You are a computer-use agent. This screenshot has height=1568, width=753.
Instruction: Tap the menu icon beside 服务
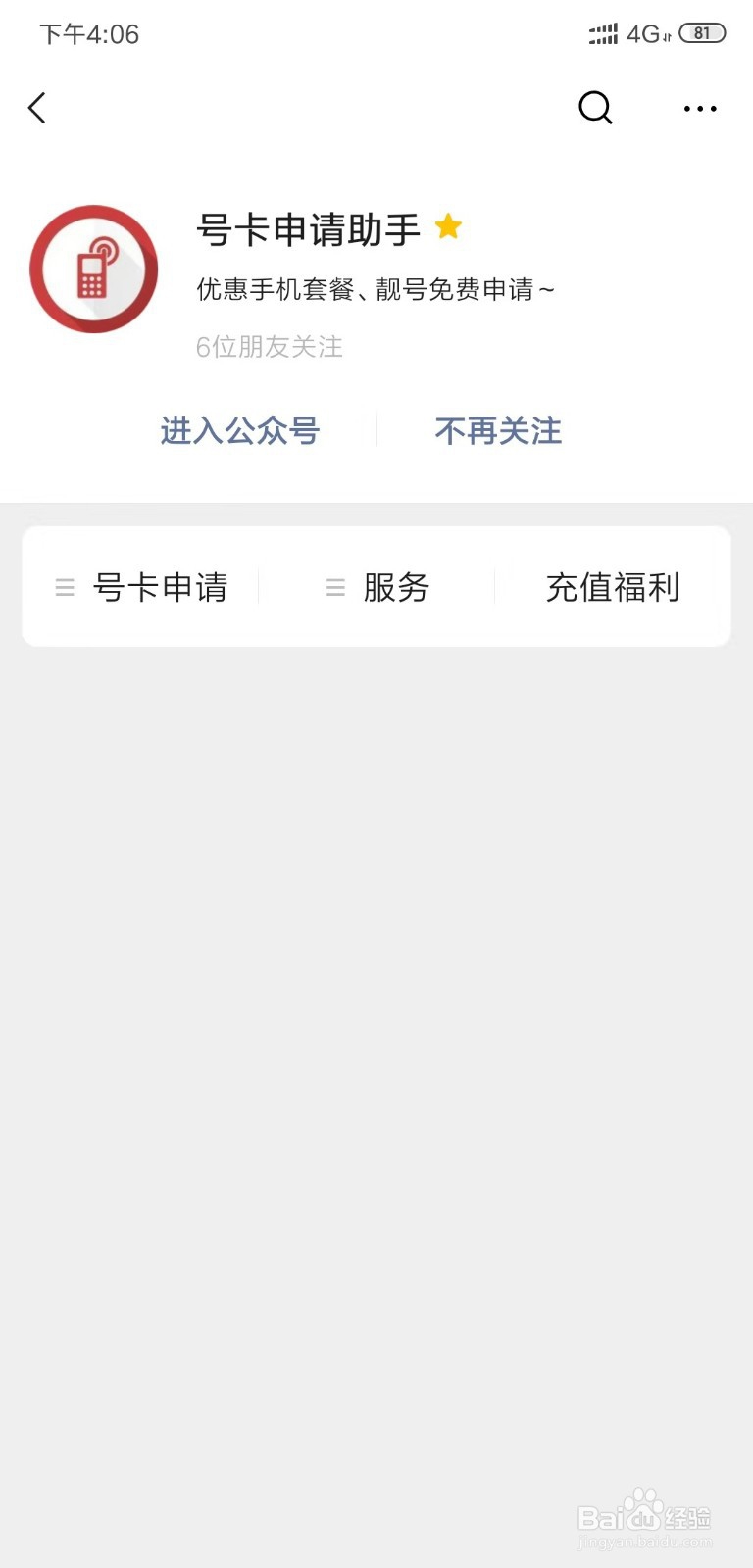tap(336, 587)
